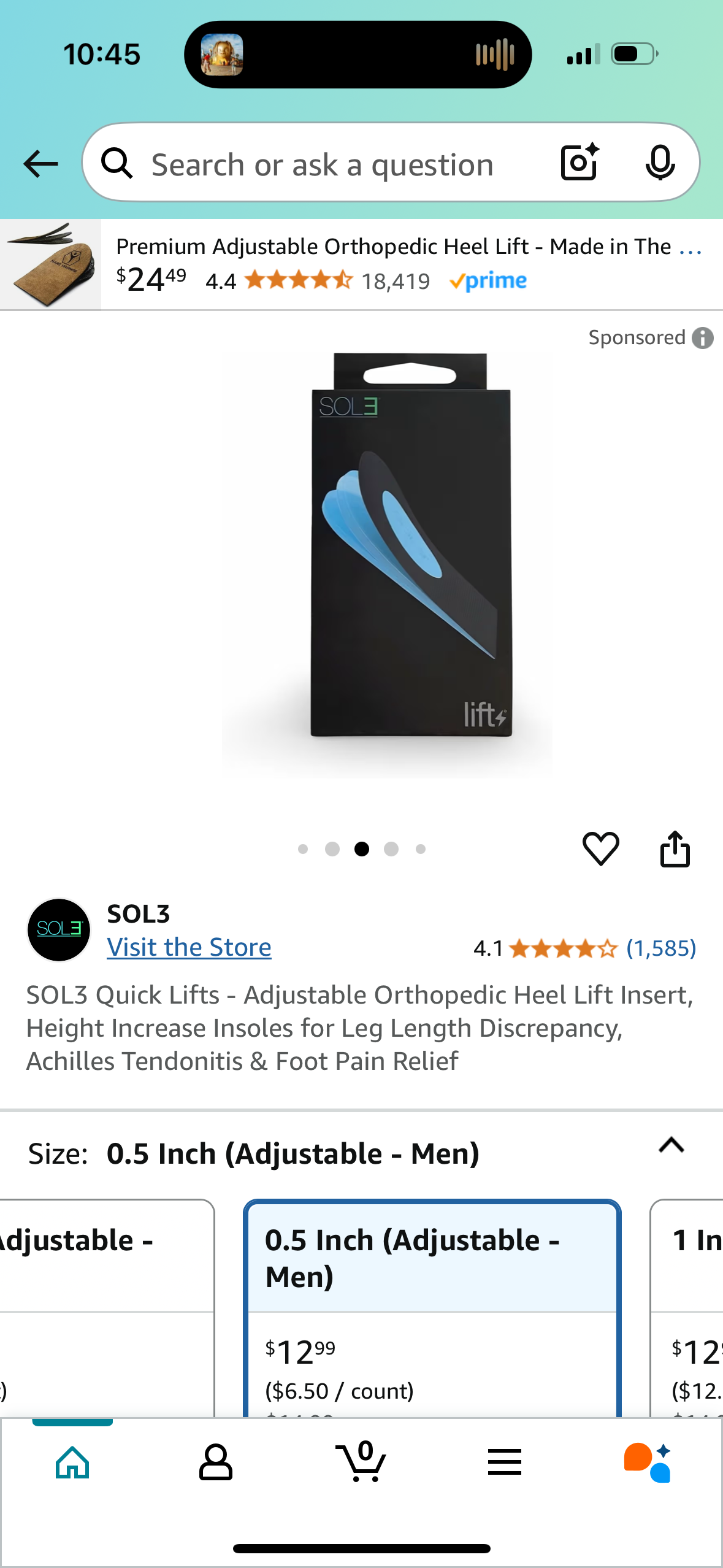Open the hamburger menu tab
Image resolution: width=723 pixels, height=1568 pixels.
[505, 1462]
